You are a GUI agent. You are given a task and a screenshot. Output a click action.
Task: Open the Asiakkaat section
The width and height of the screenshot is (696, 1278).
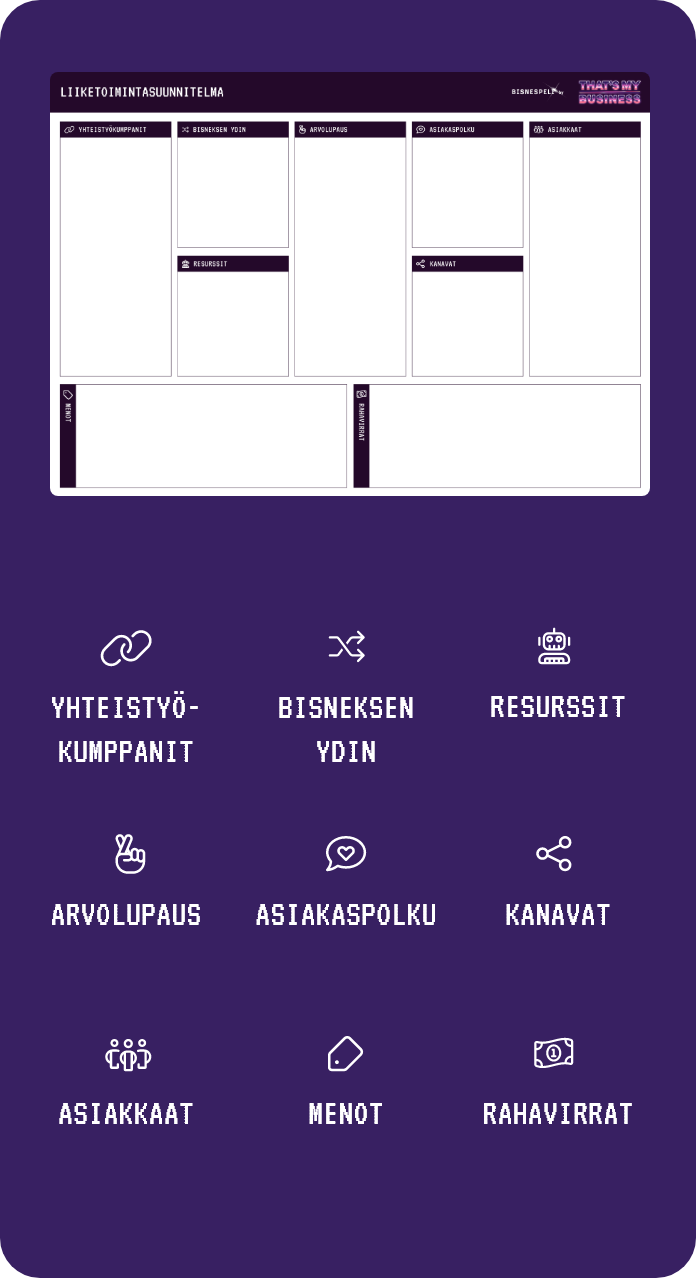[x=127, y=1082]
